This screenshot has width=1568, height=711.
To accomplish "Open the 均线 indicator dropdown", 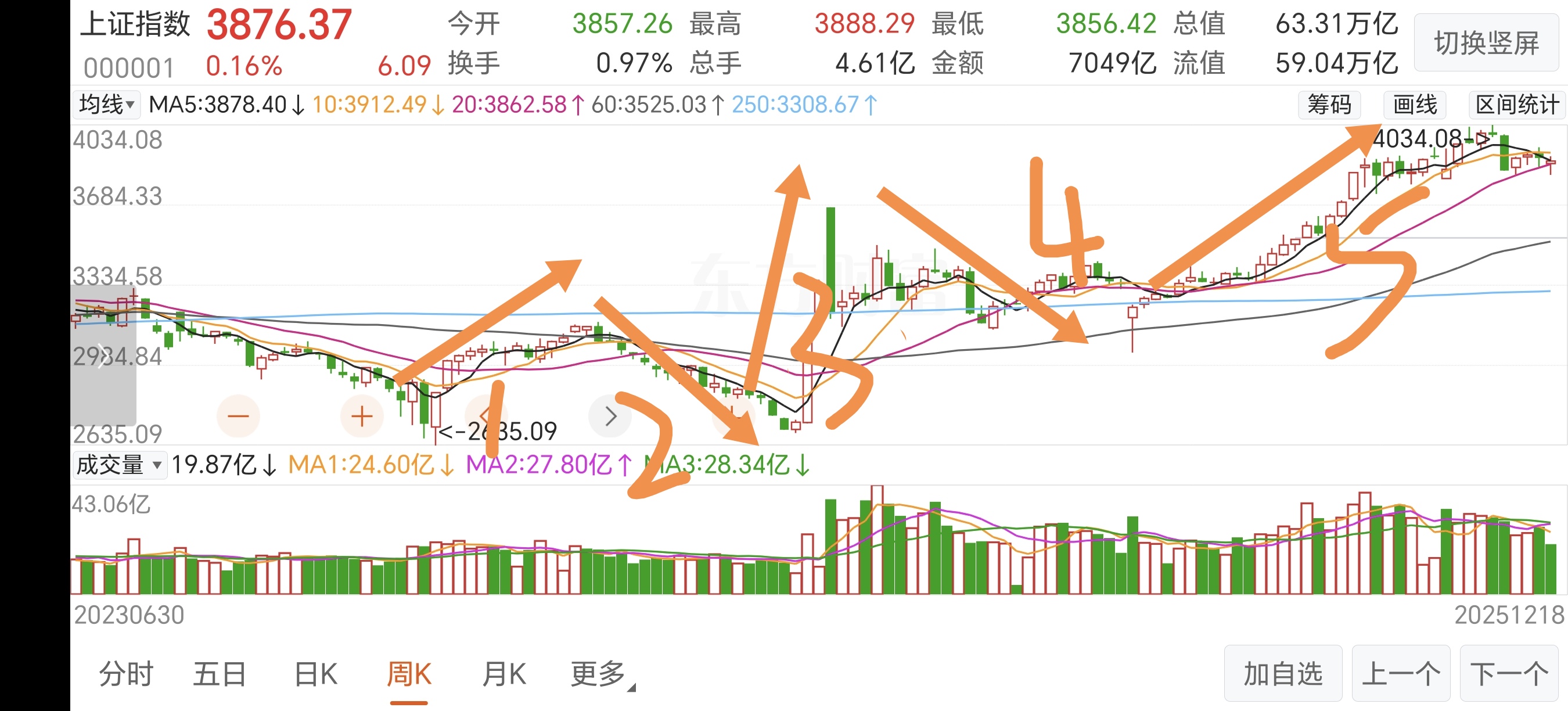I will [106, 104].
